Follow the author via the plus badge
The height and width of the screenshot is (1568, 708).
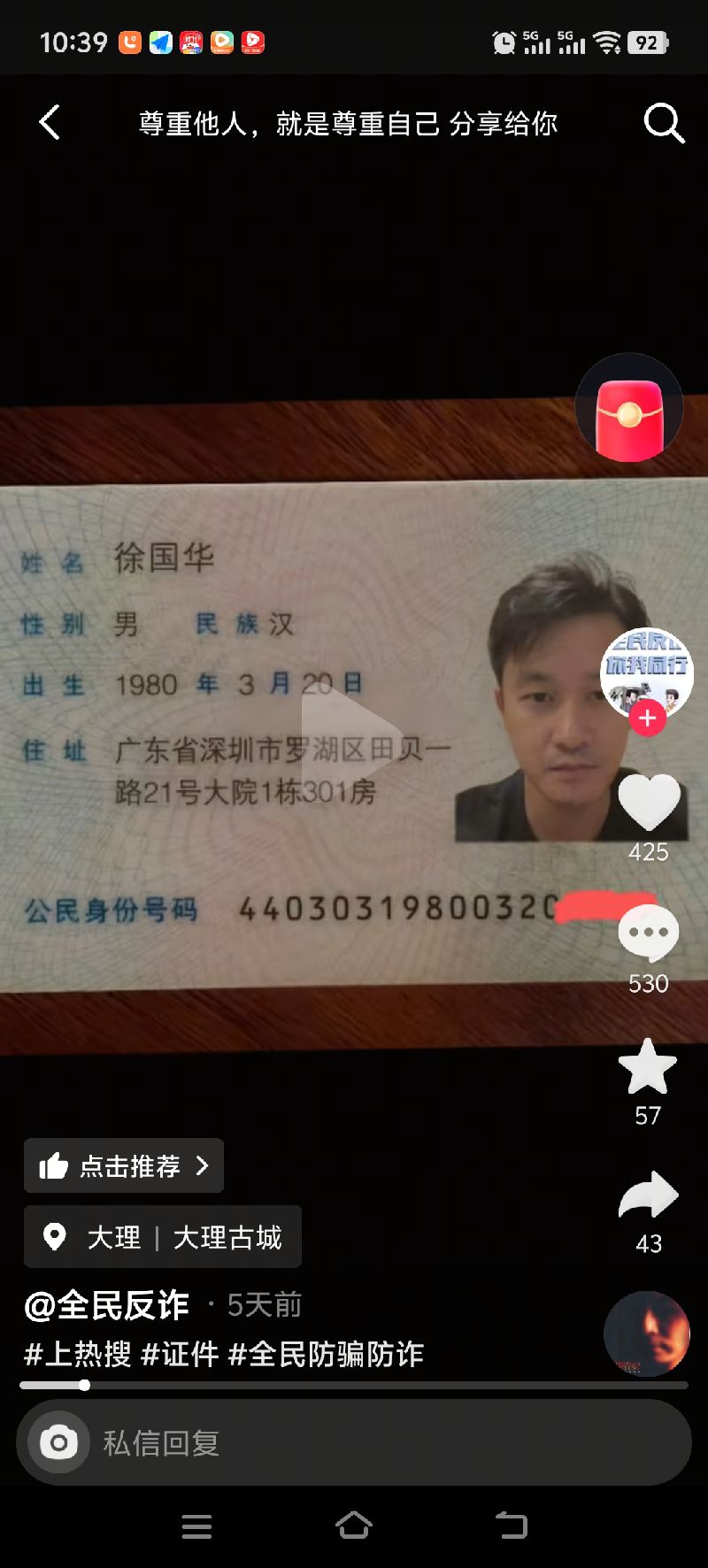647,718
